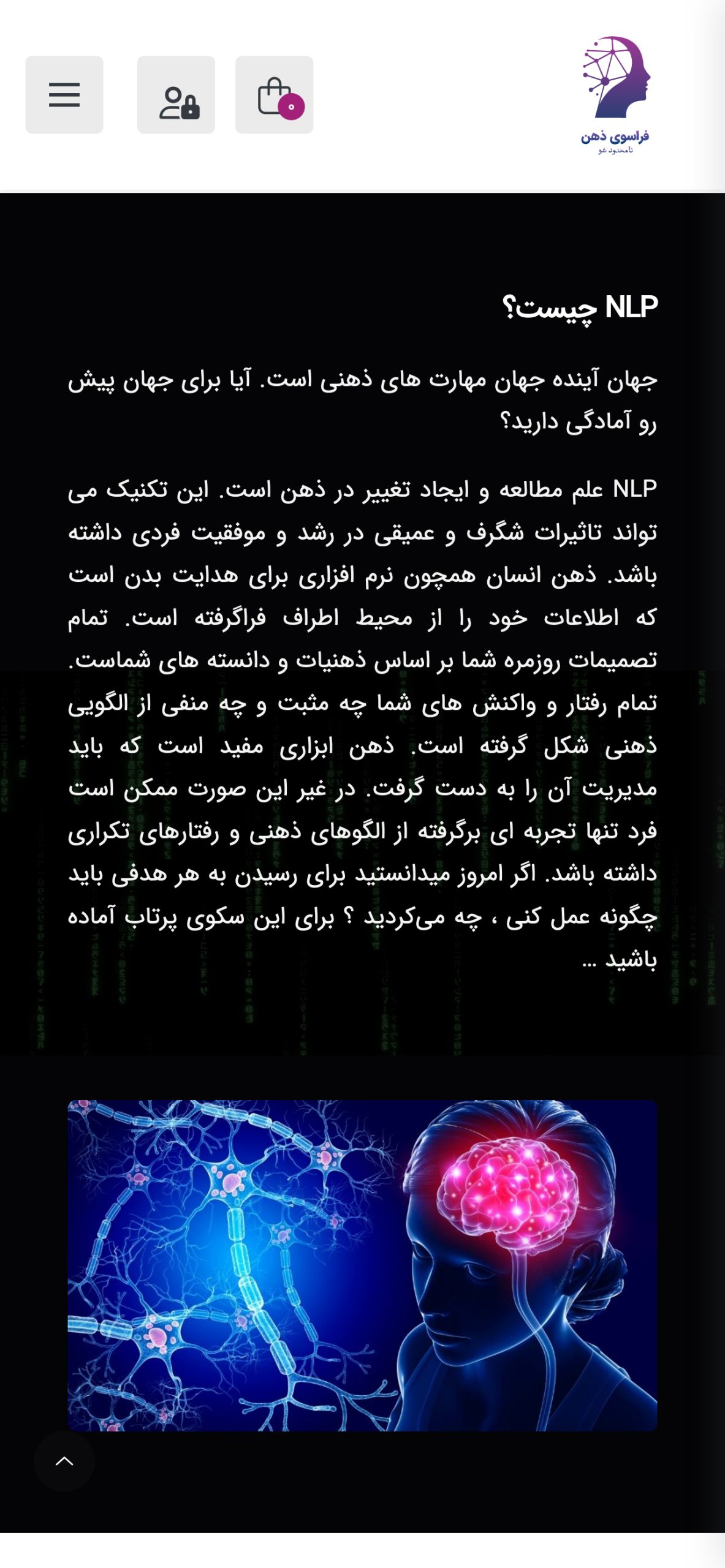Open the hamburger menu

coord(64,95)
